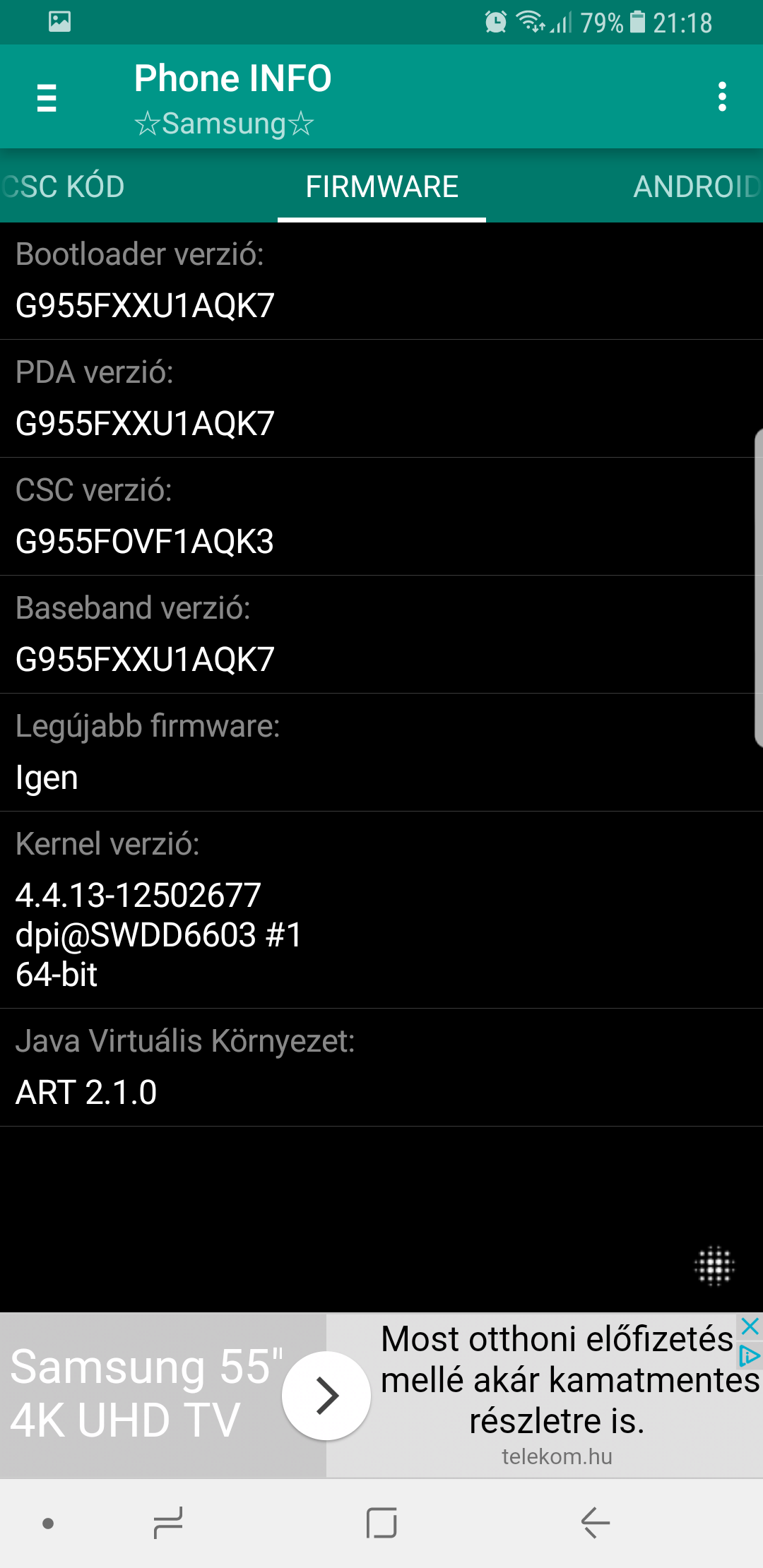Viewport: 763px width, 1568px height.
Task: Open the hamburger drawer menu
Action: [x=47, y=97]
